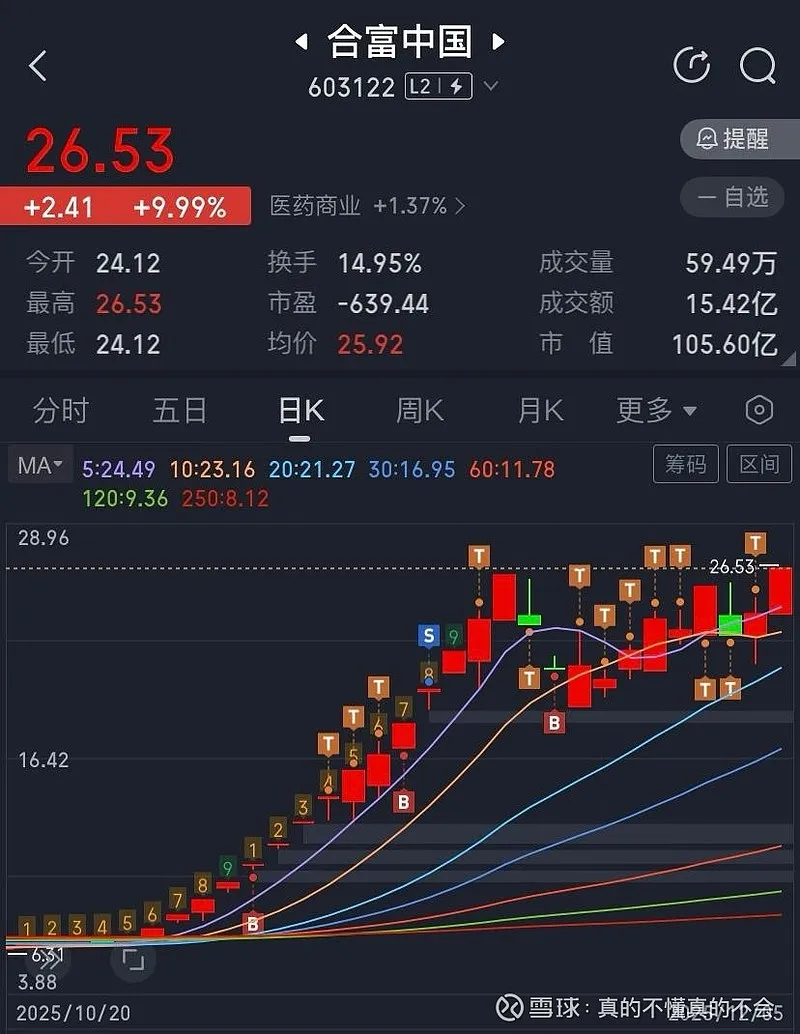The width and height of the screenshot is (800, 1034).
Task: Show the 筹码 chip distribution
Action: pos(685,464)
